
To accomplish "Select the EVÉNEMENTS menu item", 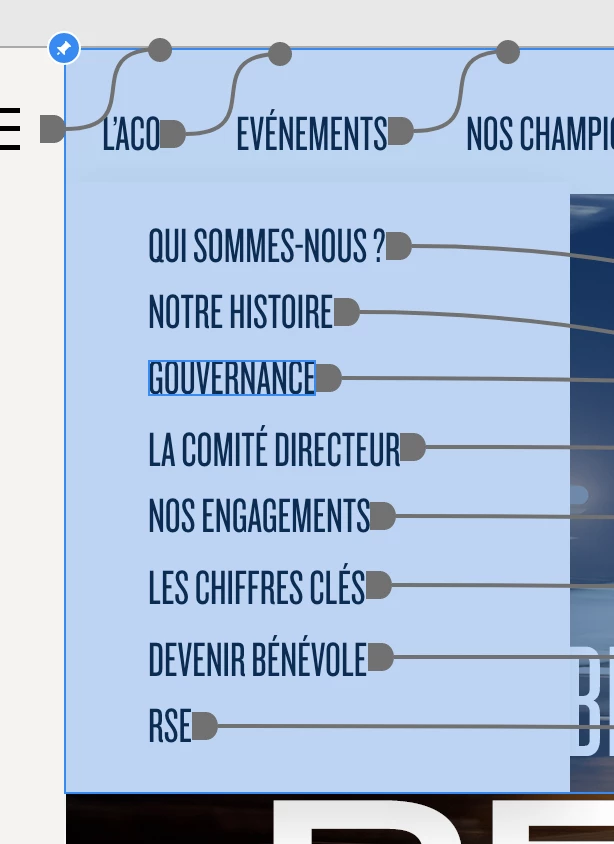I will pyautogui.click(x=311, y=134).
